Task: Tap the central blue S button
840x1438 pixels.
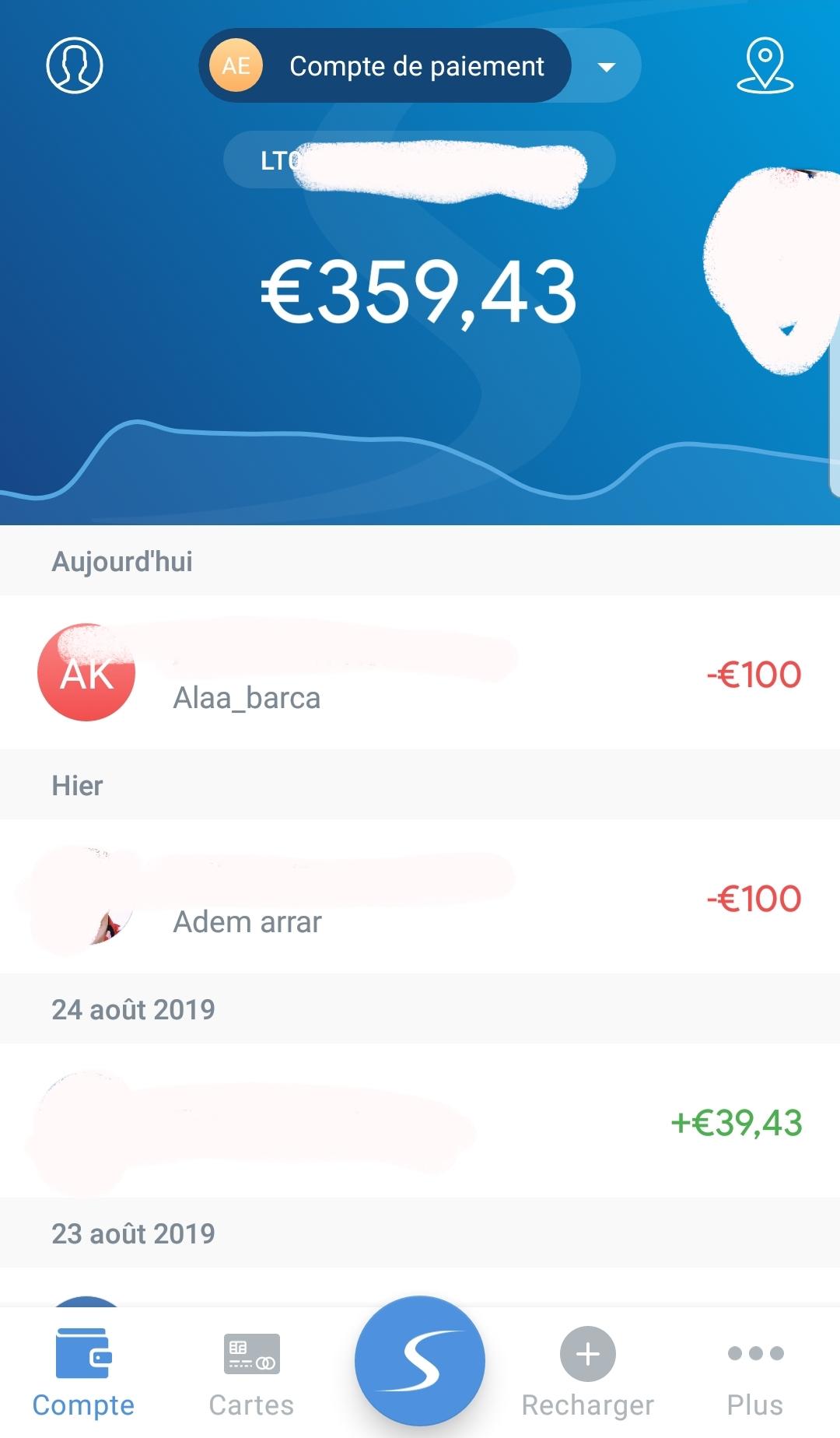Action: click(420, 1360)
